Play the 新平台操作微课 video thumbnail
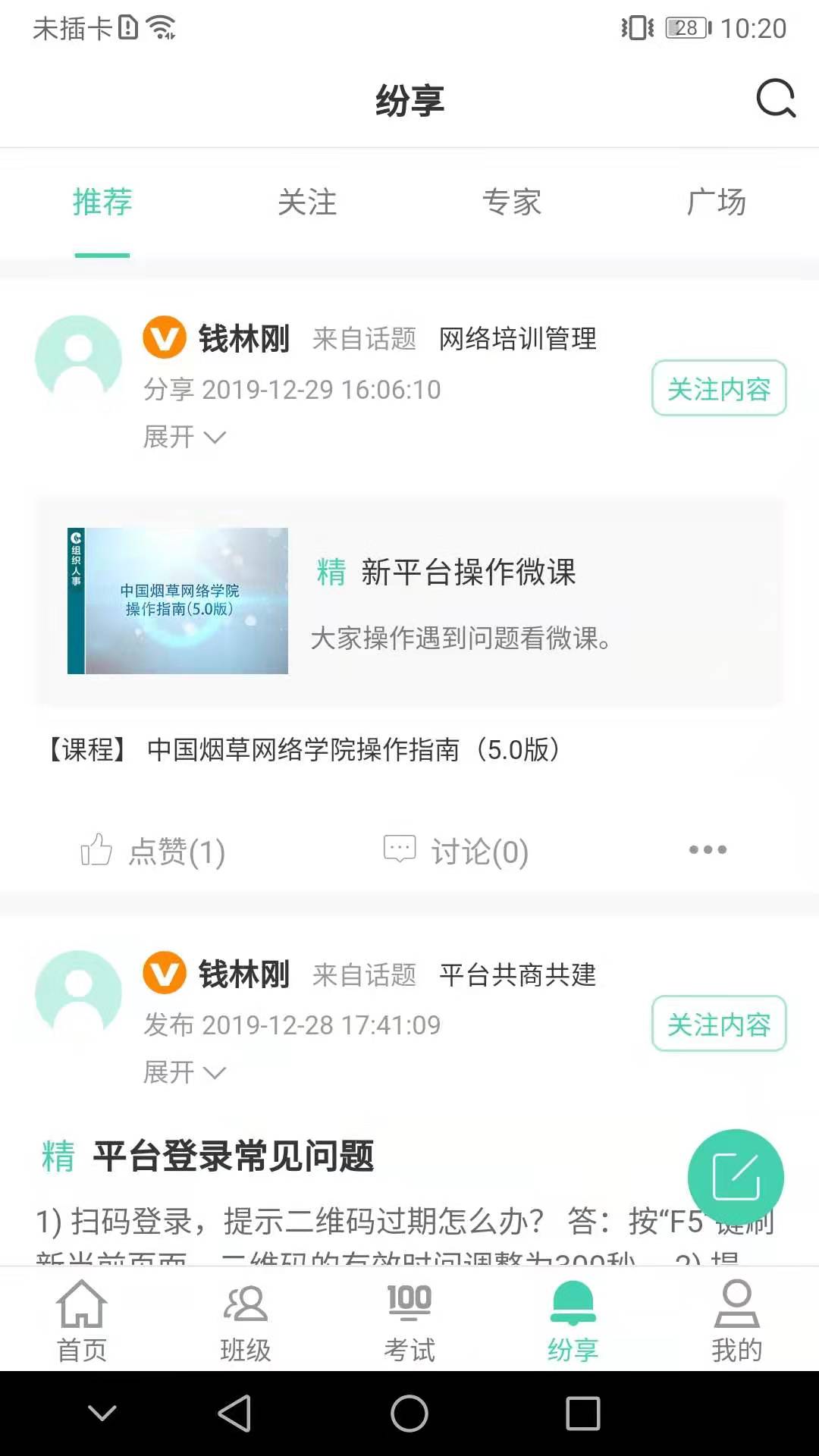819x1456 pixels. (177, 601)
